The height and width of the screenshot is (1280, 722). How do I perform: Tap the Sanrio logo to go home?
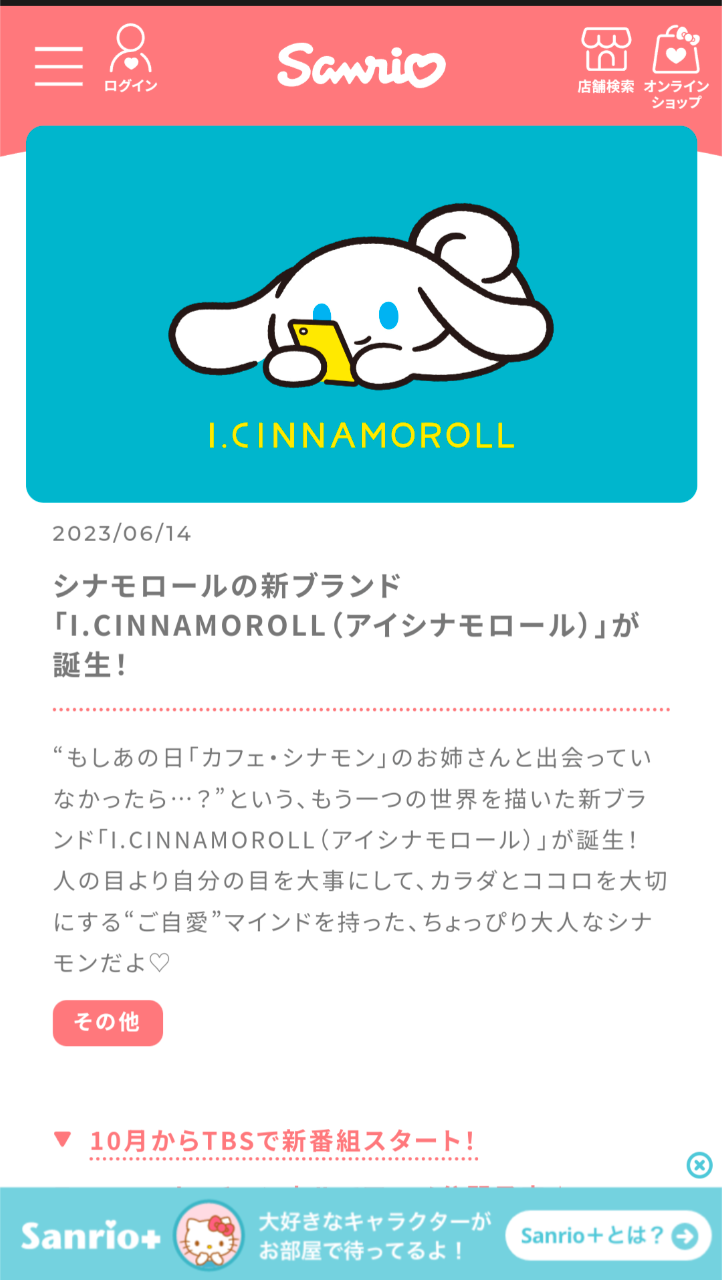pos(361,66)
